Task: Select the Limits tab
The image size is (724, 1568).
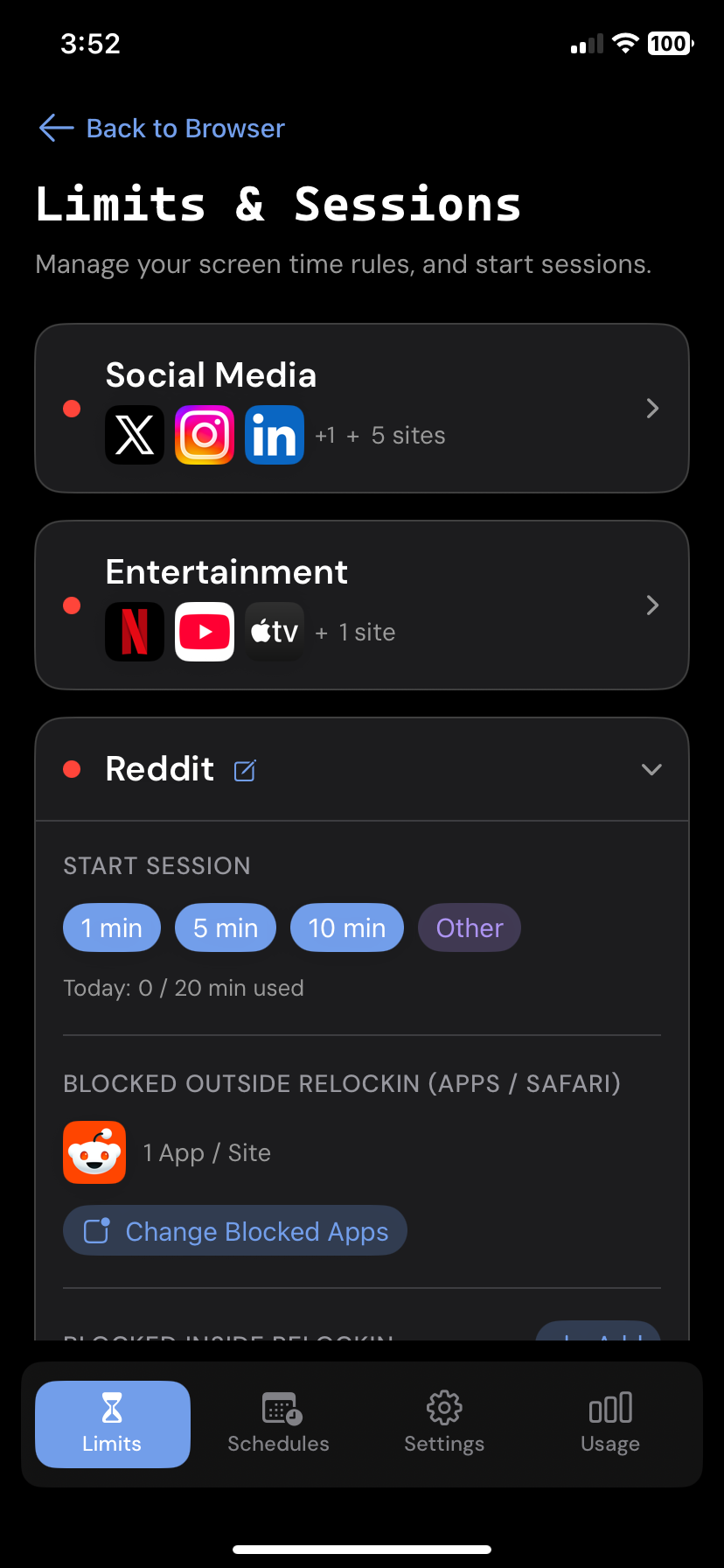Action: coord(113,1424)
